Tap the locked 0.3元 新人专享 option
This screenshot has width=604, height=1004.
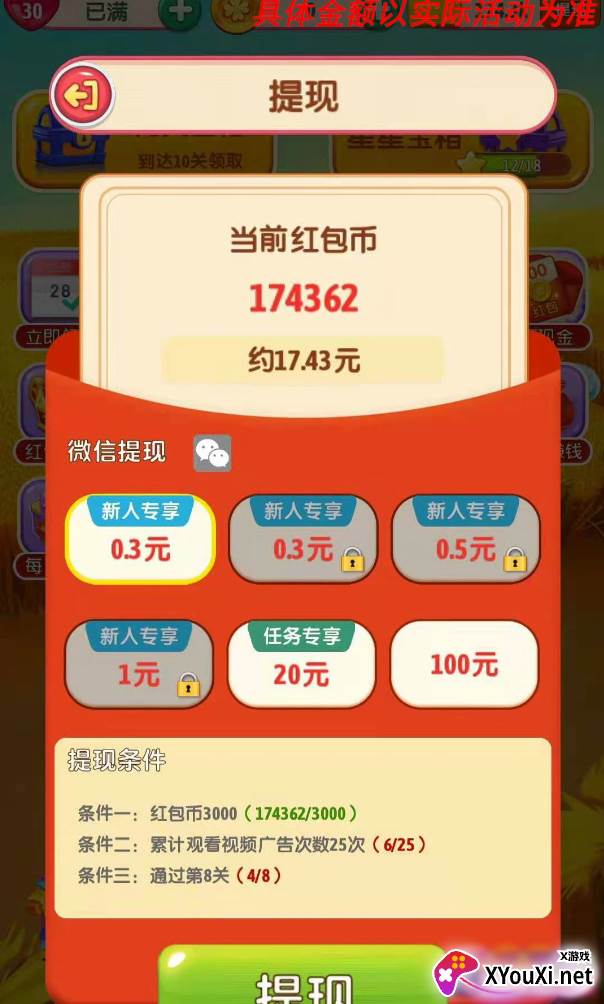tap(303, 538)
